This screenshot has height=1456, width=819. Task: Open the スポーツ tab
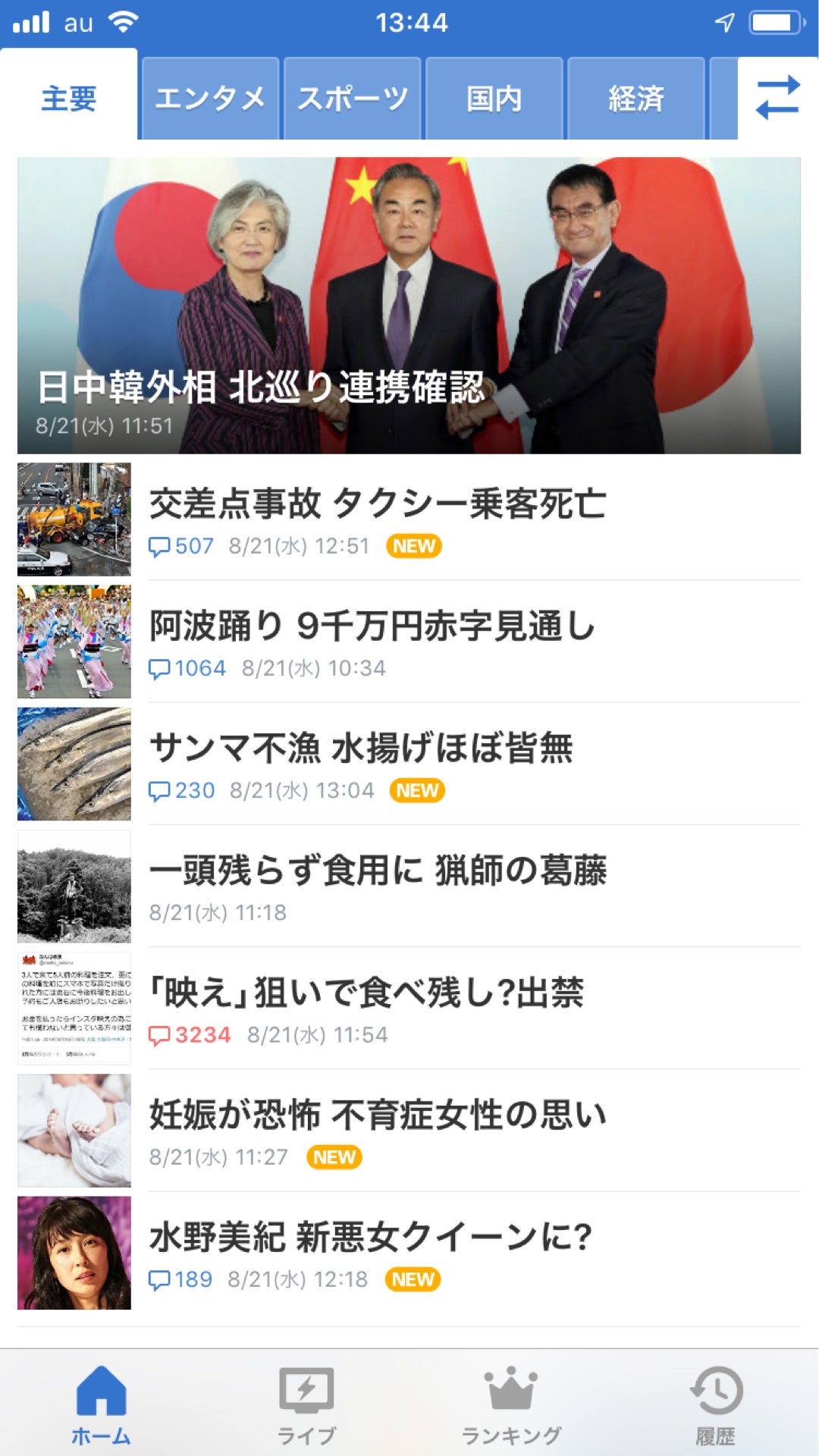pos(352,97)
